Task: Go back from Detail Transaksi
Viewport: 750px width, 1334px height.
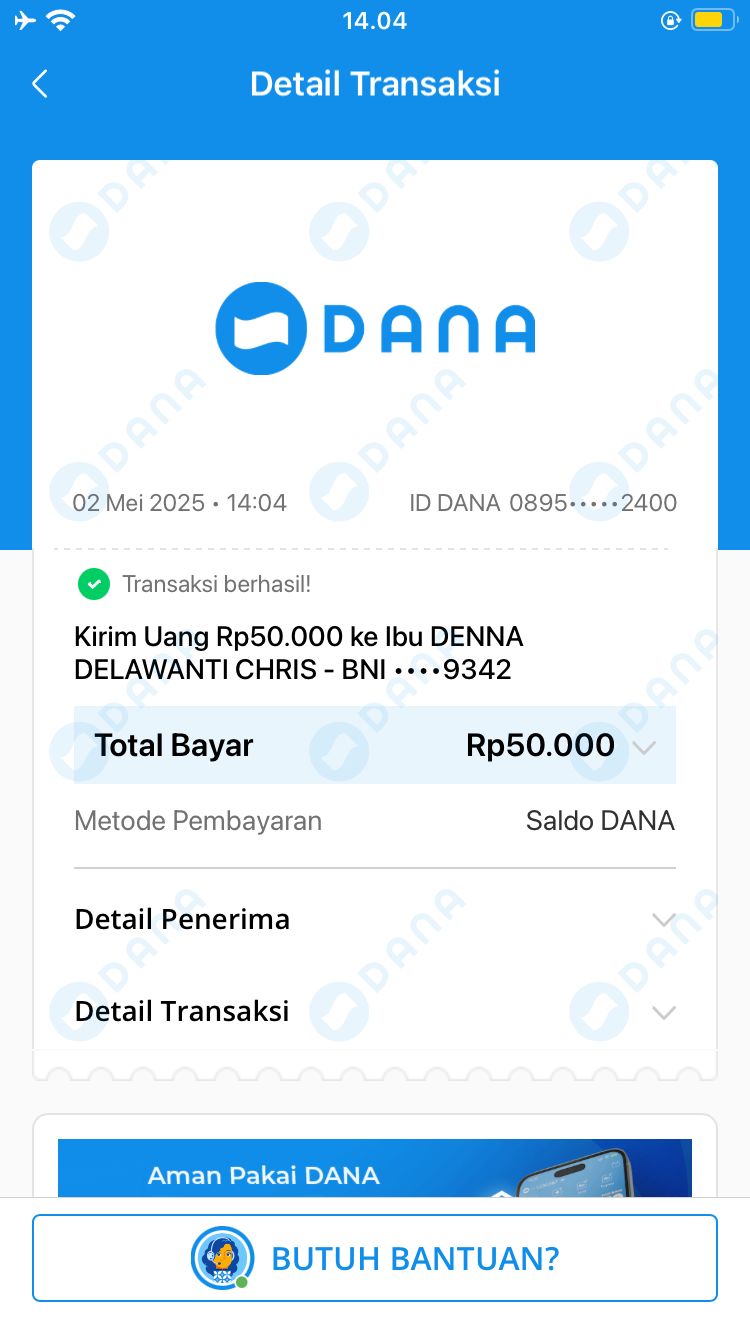Action: [40, 84]
